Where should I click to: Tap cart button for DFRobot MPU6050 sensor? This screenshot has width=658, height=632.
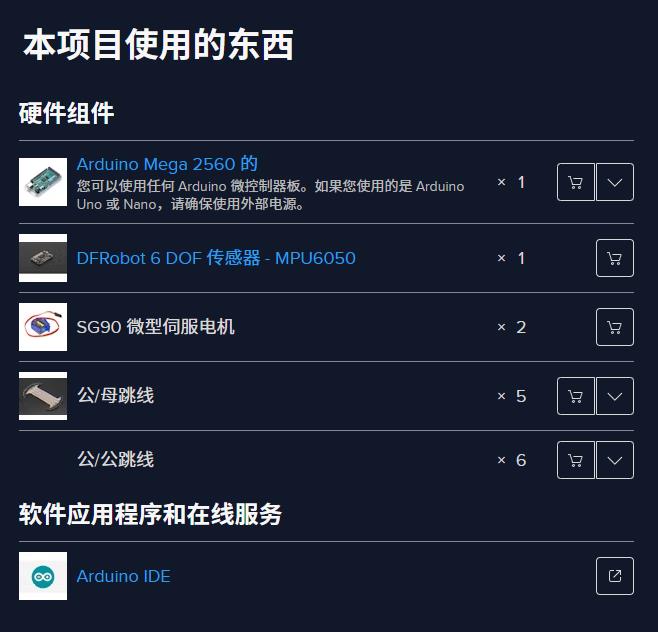(615, 258)
